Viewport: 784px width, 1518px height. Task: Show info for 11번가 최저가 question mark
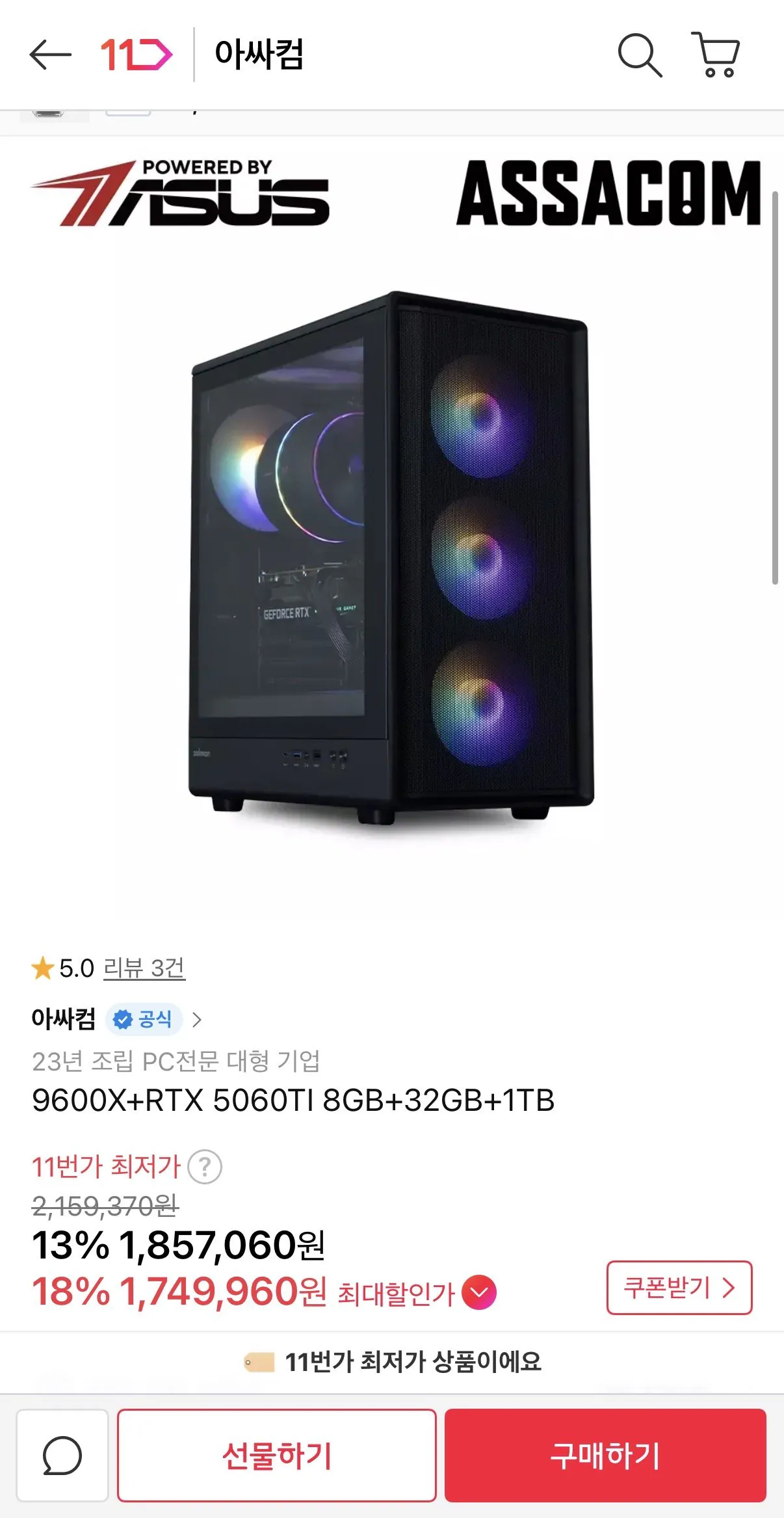(205, 1167)
